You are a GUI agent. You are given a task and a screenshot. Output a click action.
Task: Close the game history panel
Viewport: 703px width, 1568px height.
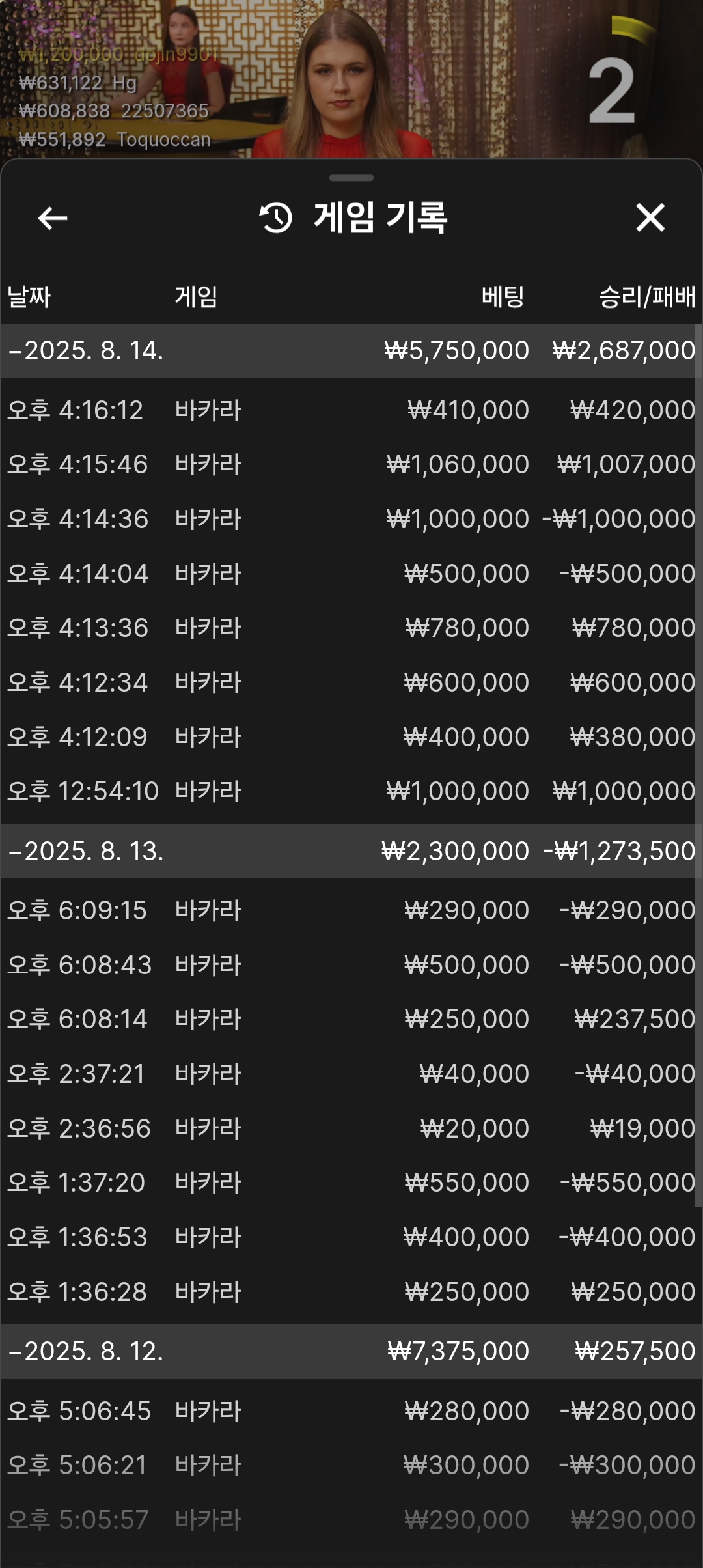650,217
